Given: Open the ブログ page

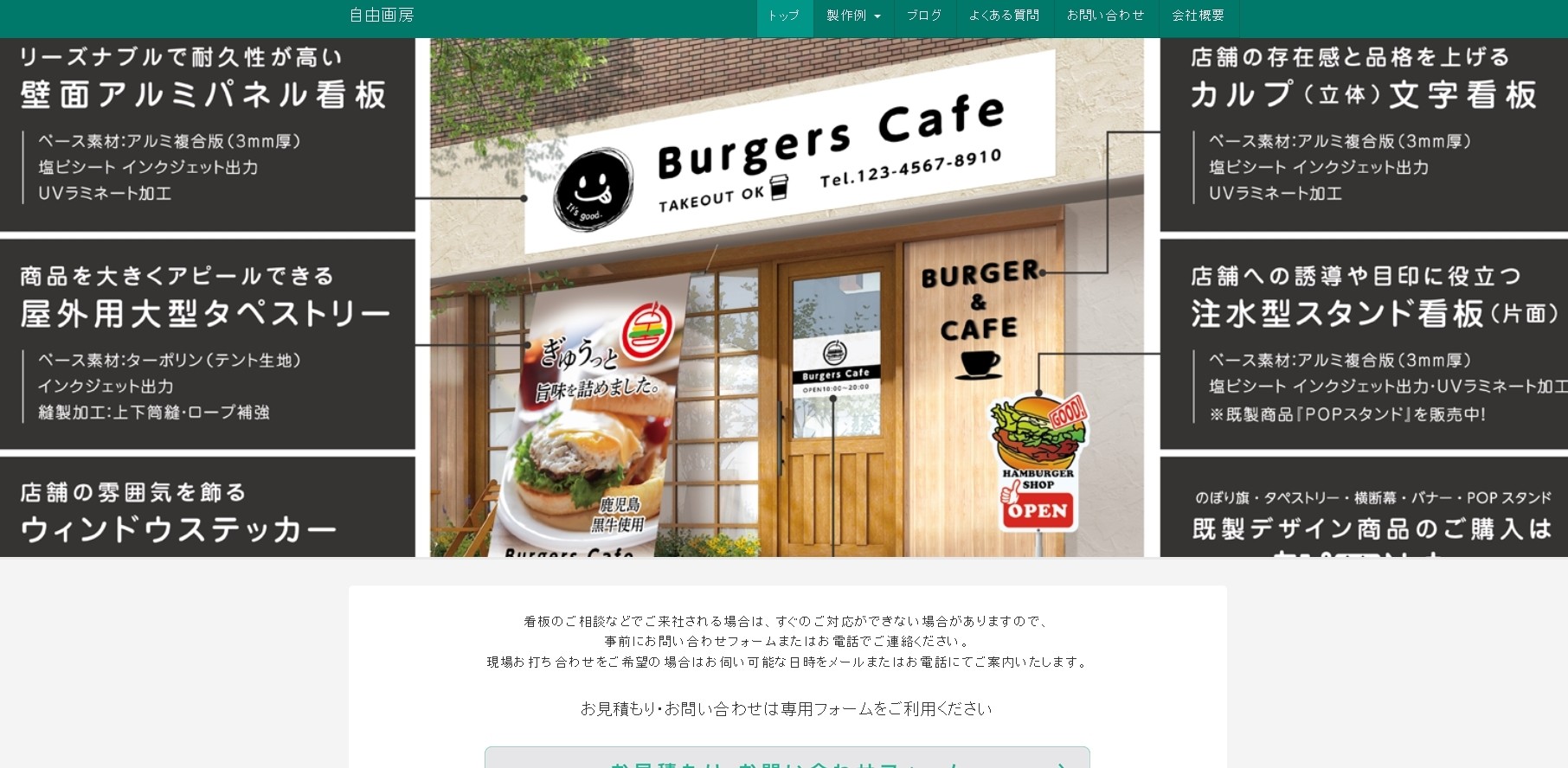Looking at the screenshot, I should point(923,16).
